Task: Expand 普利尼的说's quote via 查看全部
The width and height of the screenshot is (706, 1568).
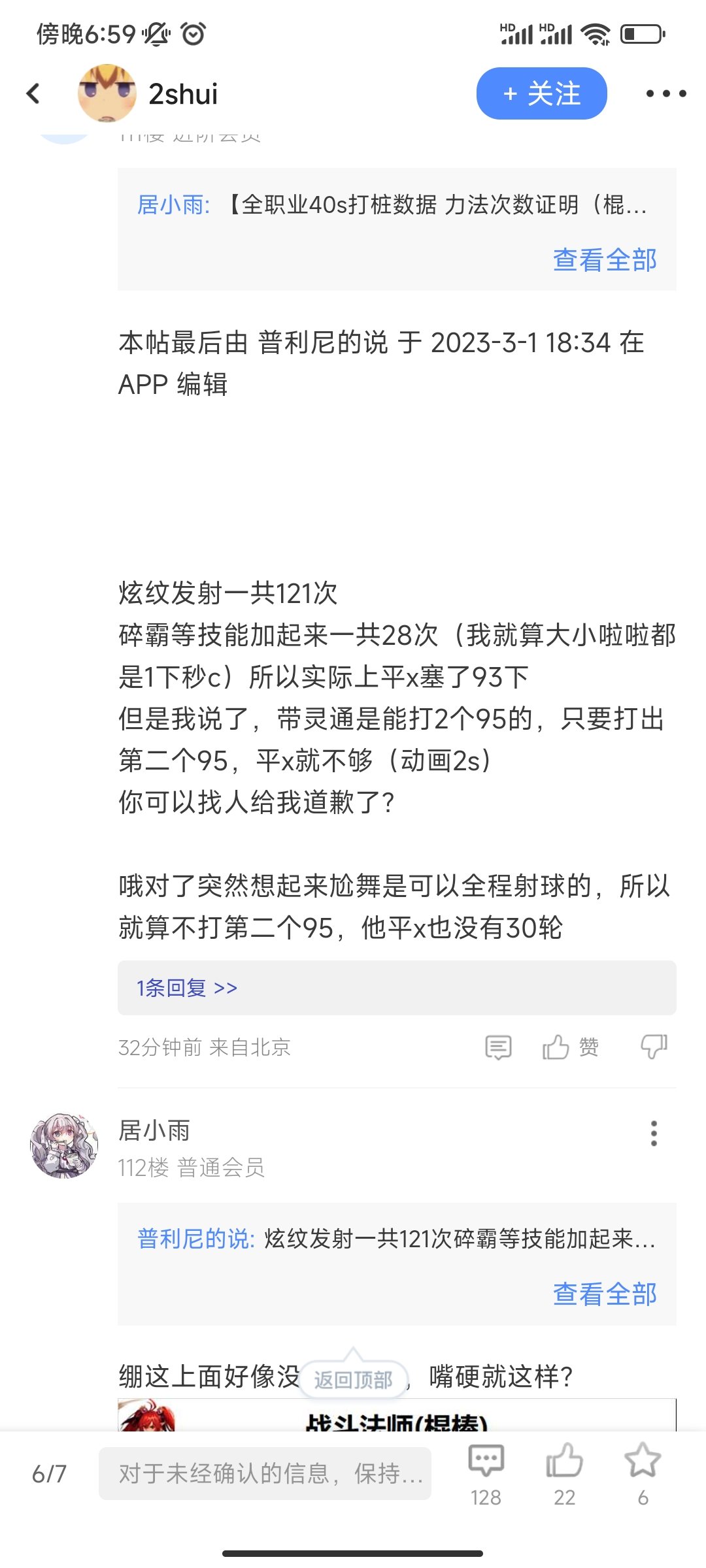Action: pos(605,1294)
